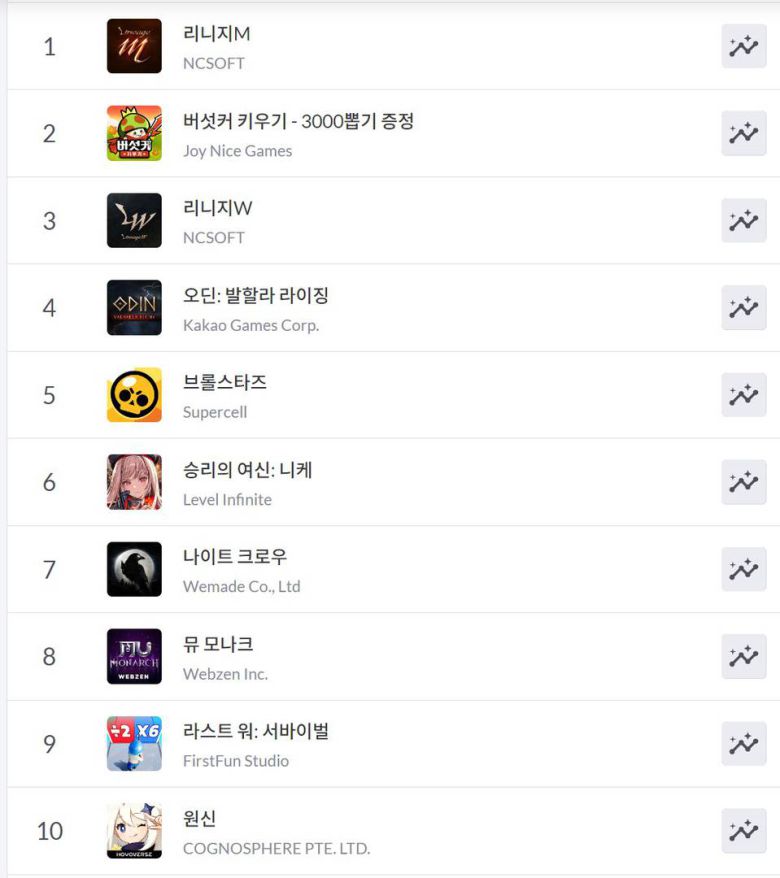
Task: Open the 리니지M ranking entry
Action: coord(217,34)
